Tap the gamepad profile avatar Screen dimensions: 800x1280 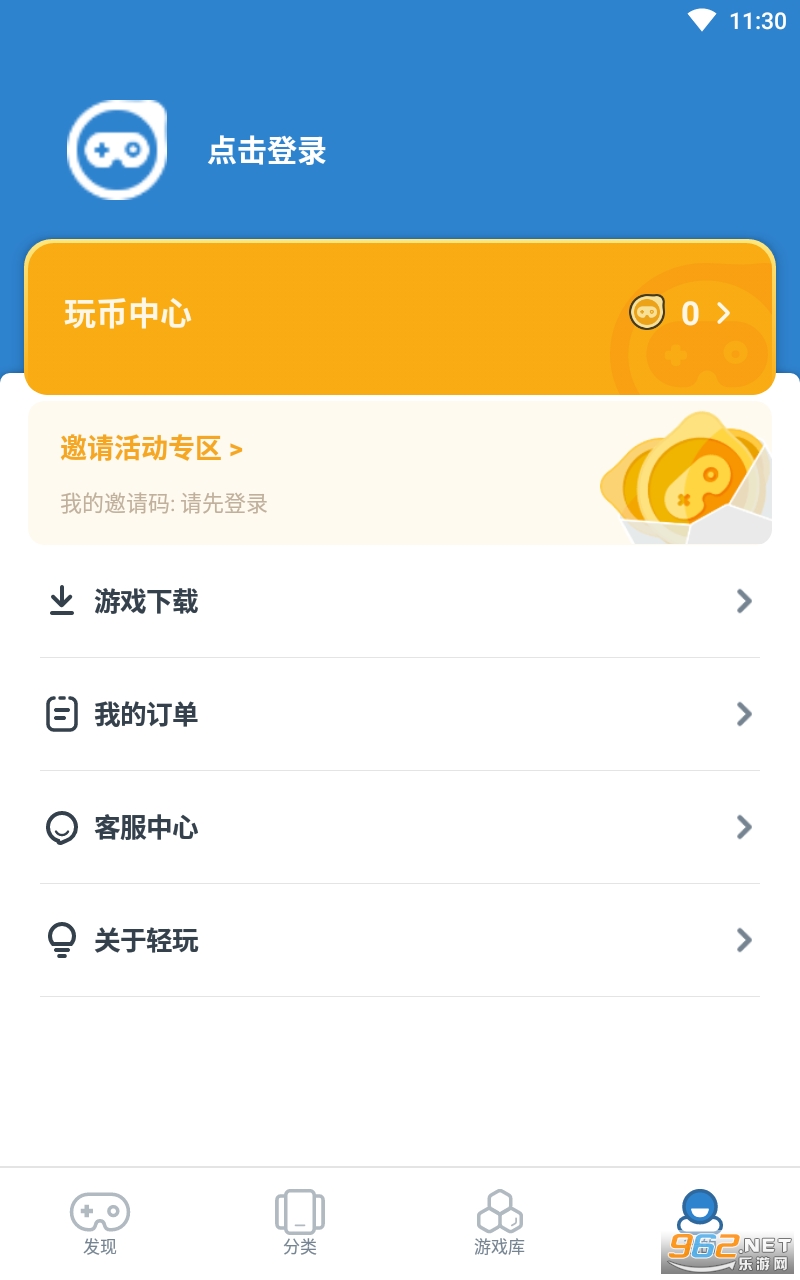(x=116, y=150)
